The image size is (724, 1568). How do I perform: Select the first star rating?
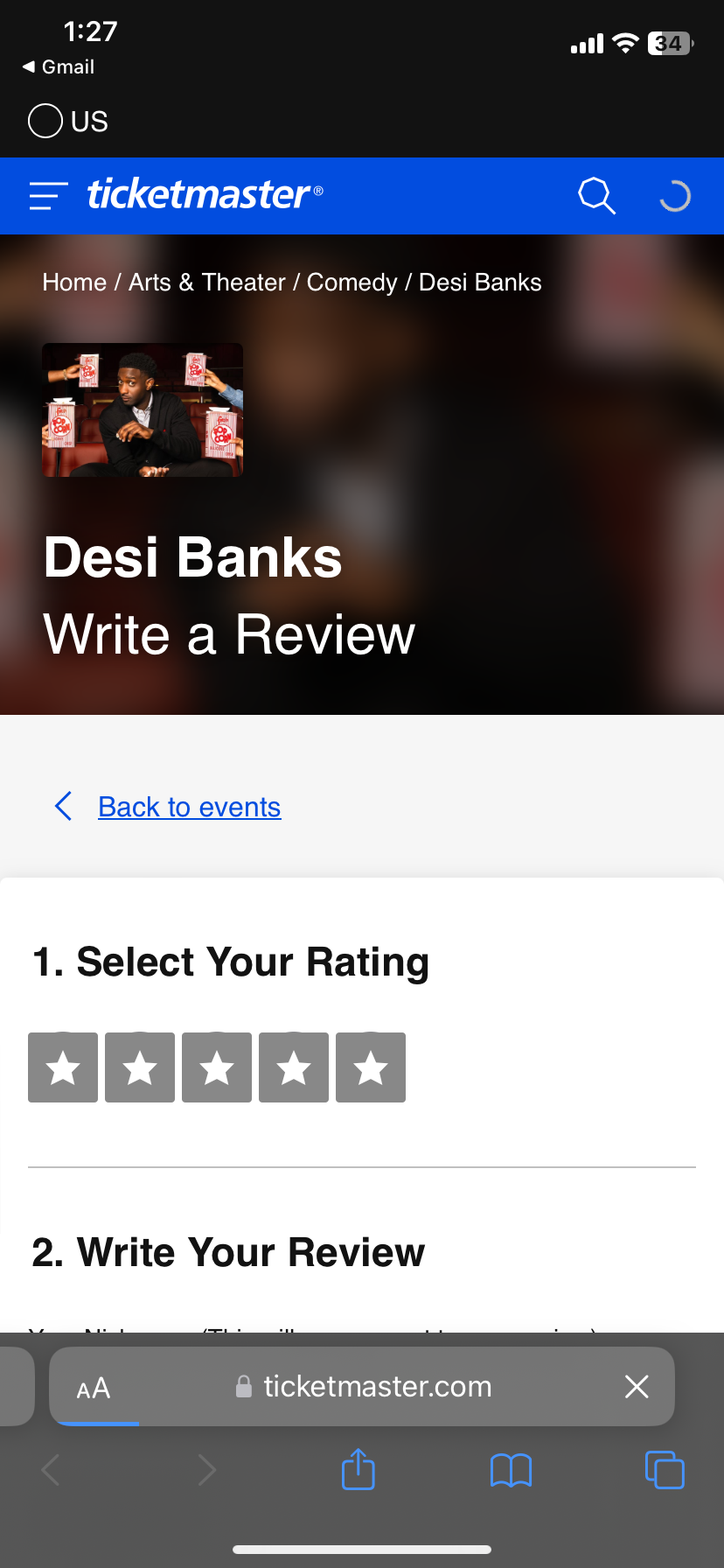63,1067
